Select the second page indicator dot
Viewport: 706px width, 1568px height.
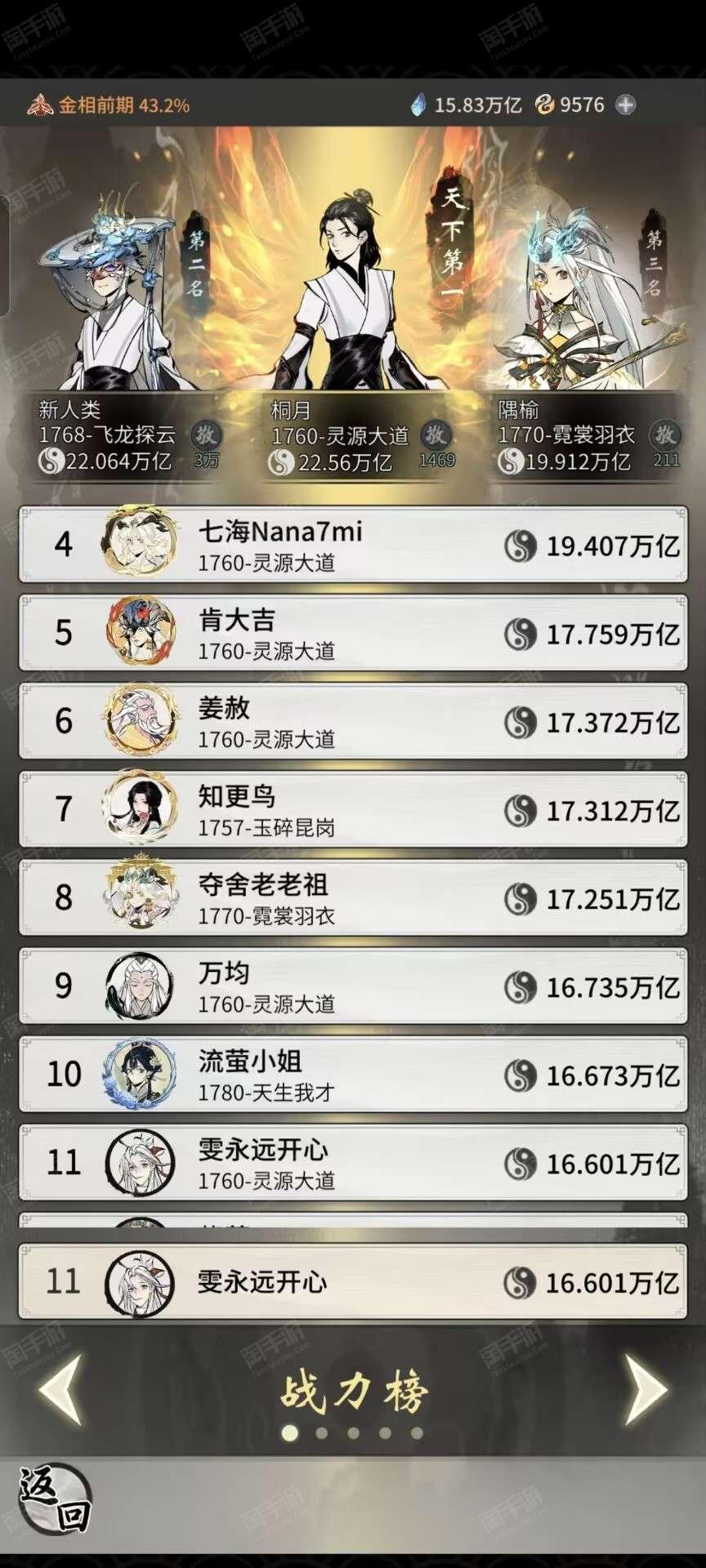click(321, 1432)
